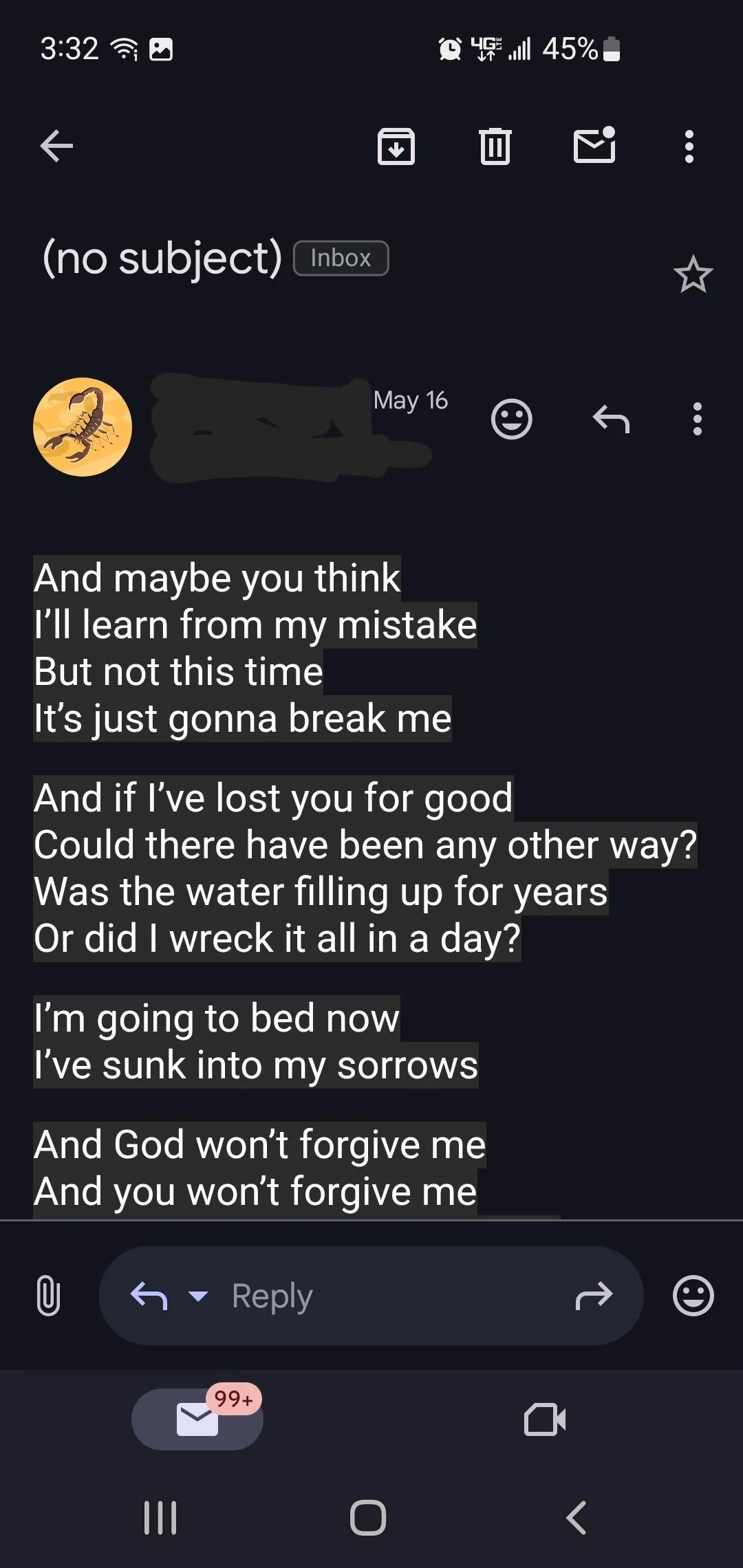743x1568 pixels.
Task: Open the top app bar overflow menu
Action: coord(689,146)
